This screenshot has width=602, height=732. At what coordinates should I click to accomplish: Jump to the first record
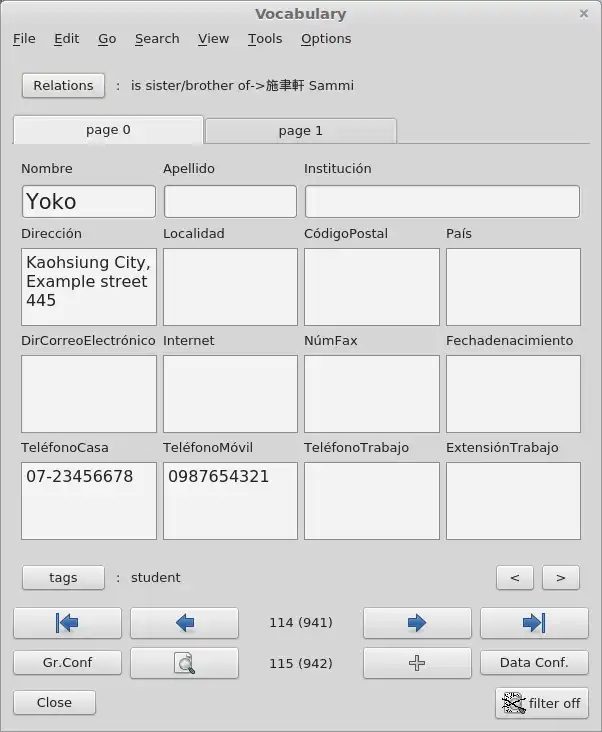click(67, 623)
